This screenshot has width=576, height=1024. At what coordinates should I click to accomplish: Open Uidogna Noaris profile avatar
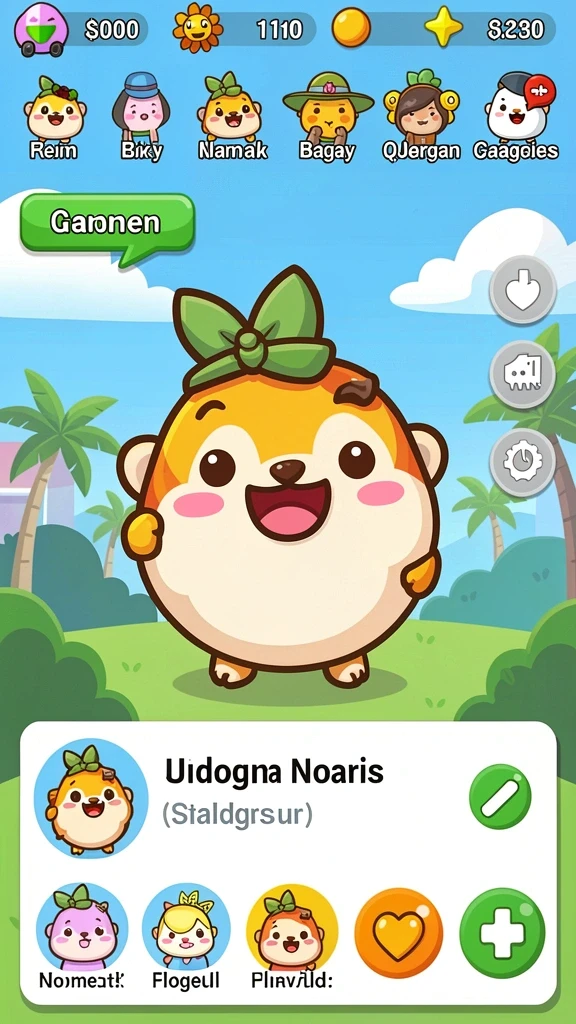(x=91, y=797)
